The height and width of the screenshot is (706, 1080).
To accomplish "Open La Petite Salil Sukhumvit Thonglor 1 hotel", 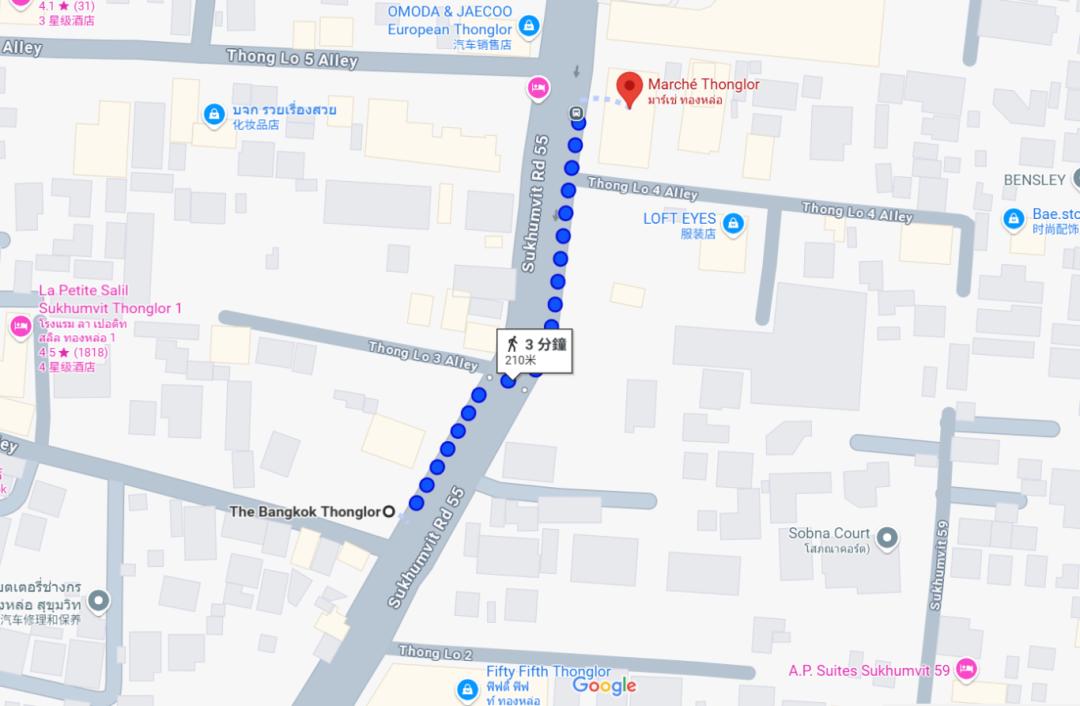I will coord(20,326).
